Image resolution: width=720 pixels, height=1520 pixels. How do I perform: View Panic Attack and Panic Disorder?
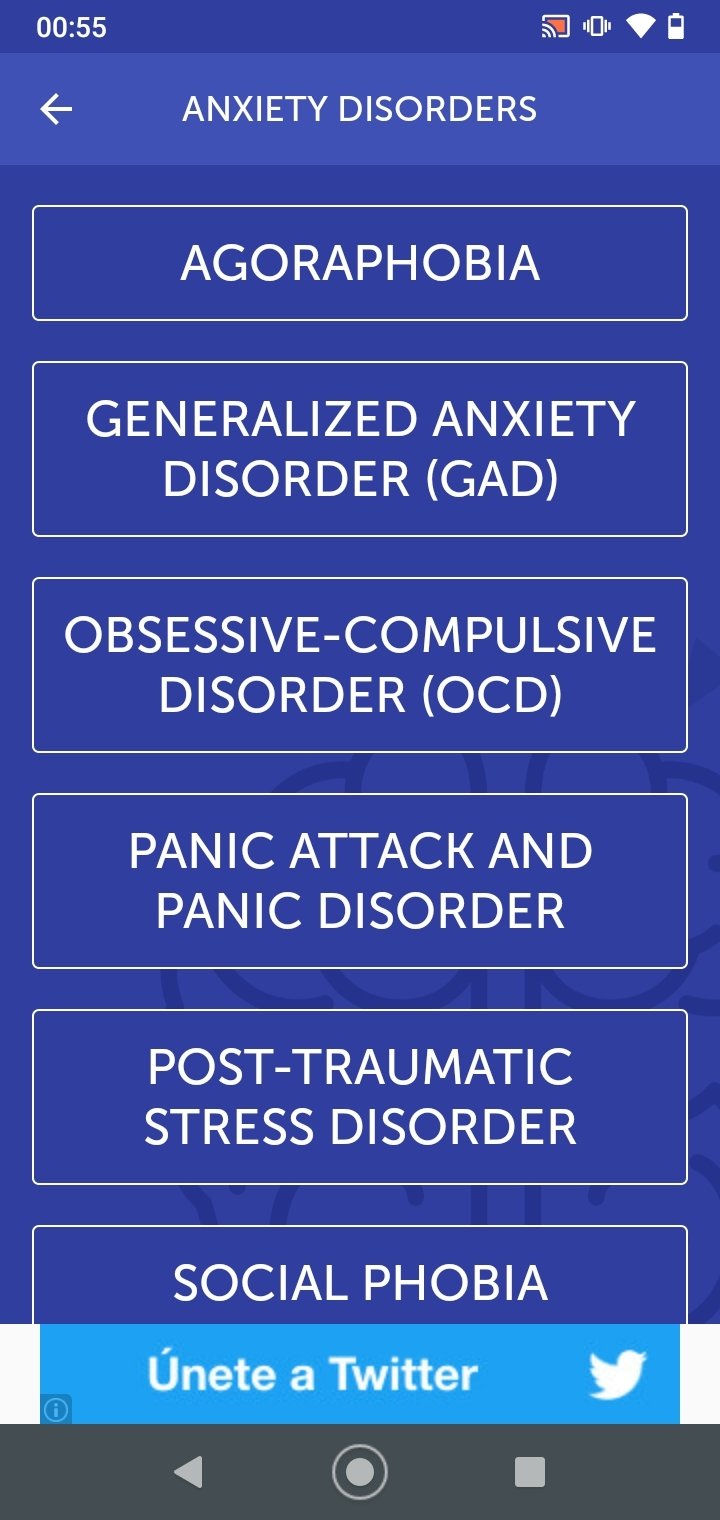click(360, 881)
